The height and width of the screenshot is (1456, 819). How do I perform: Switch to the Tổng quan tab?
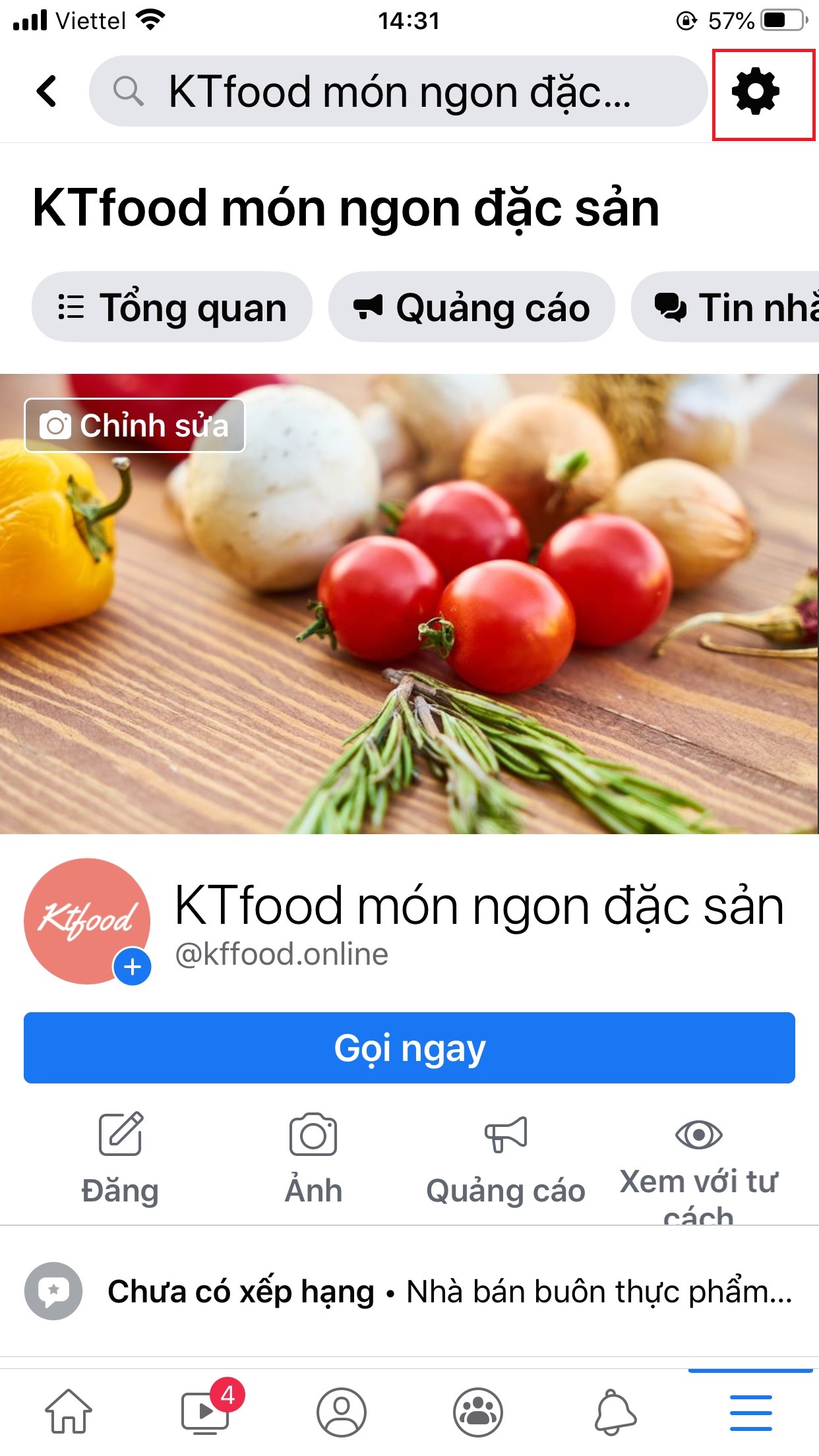tap(172, 307)
